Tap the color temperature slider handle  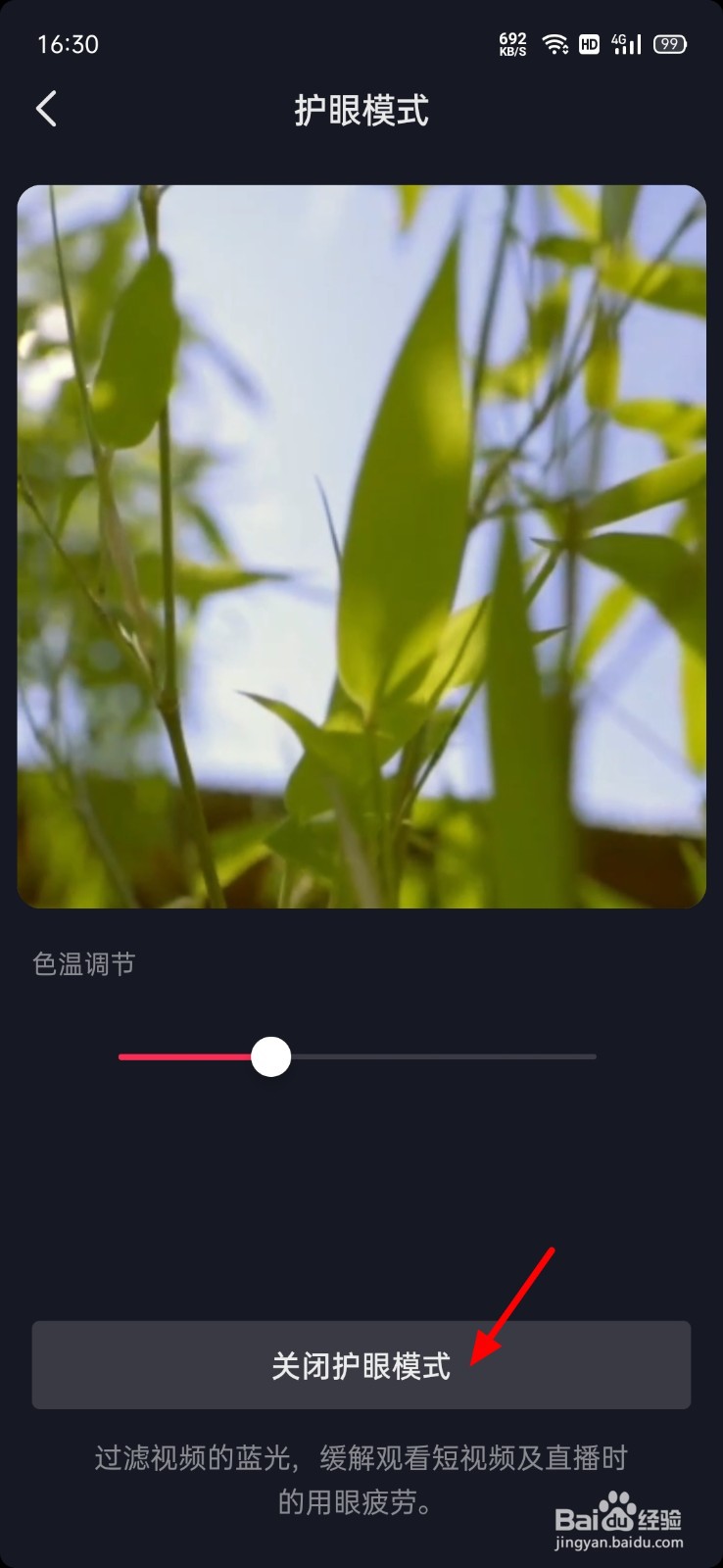tap(270, 1057)
